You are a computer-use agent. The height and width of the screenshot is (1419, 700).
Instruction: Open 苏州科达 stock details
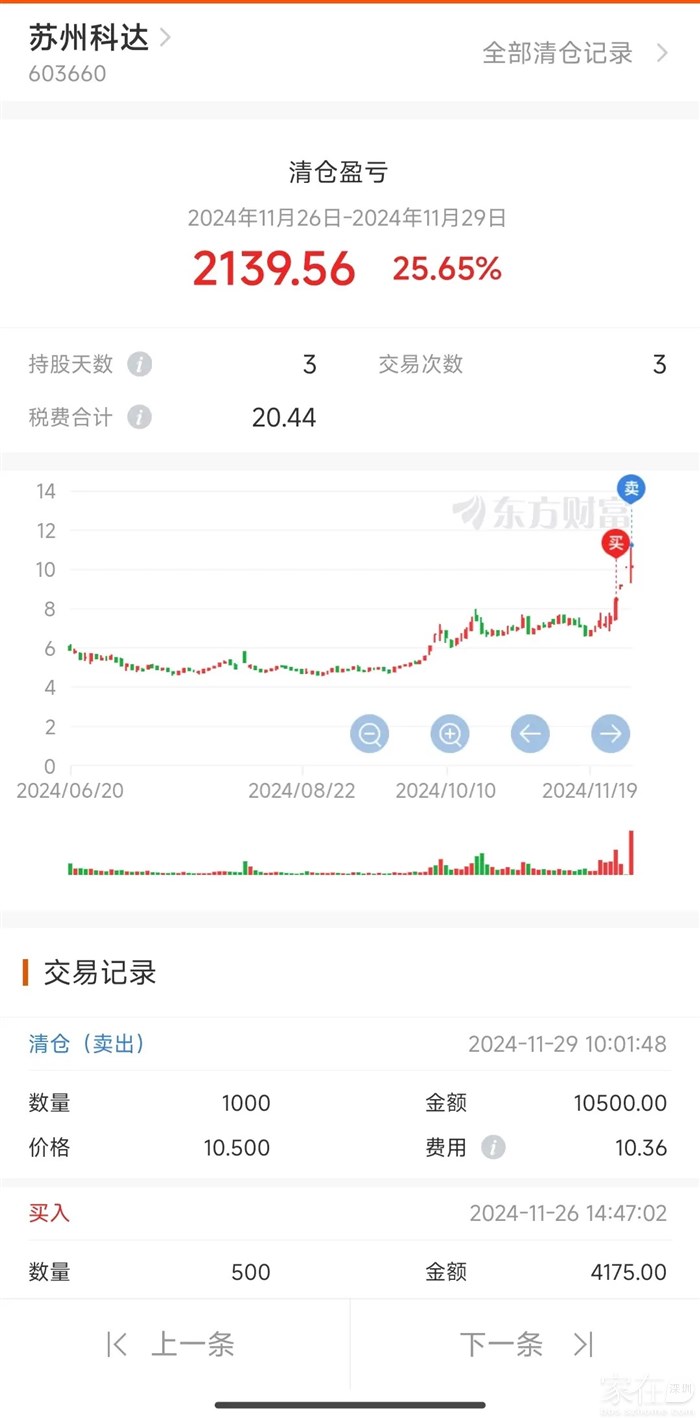(100, 39)
